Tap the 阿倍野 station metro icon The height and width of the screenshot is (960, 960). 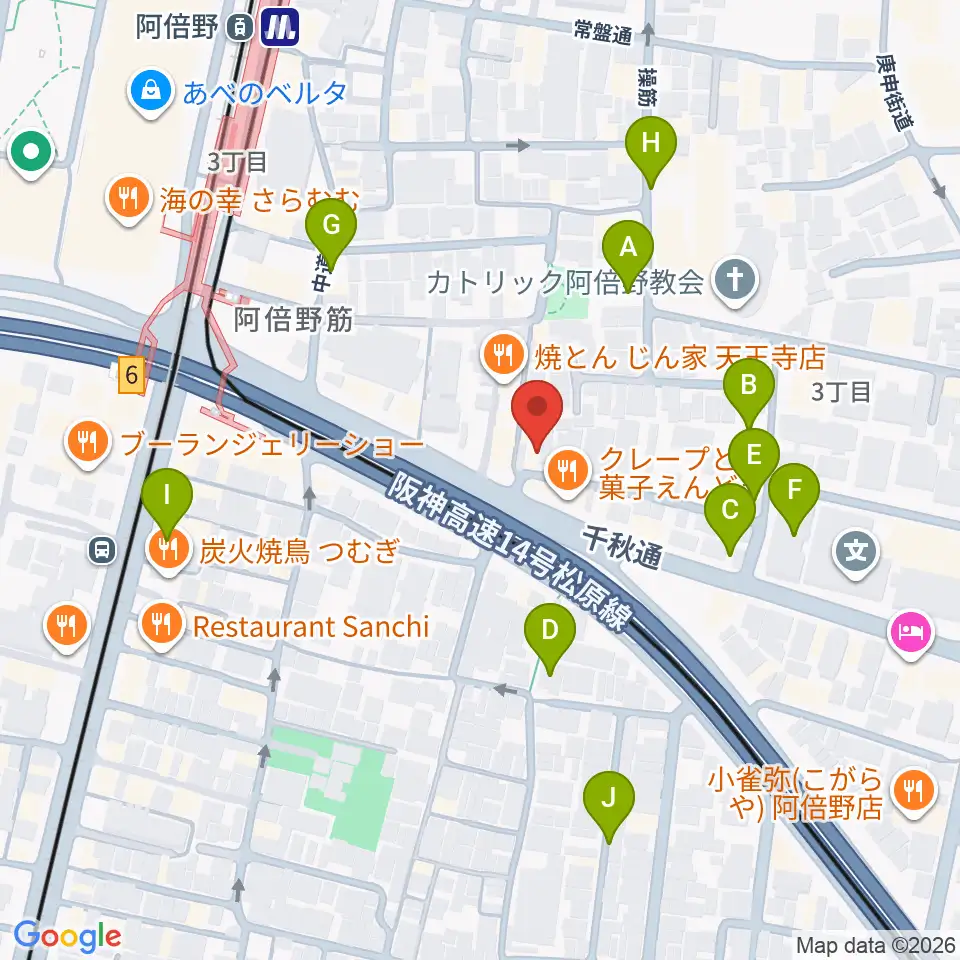(280, 27)
